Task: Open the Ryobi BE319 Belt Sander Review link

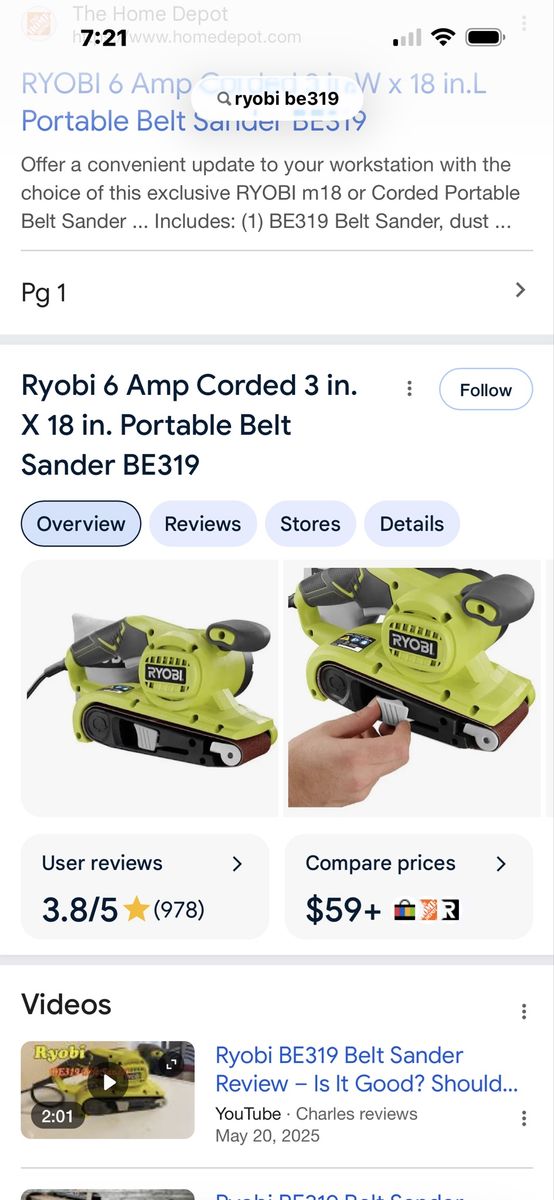Action: click(x=367, y=1069)
